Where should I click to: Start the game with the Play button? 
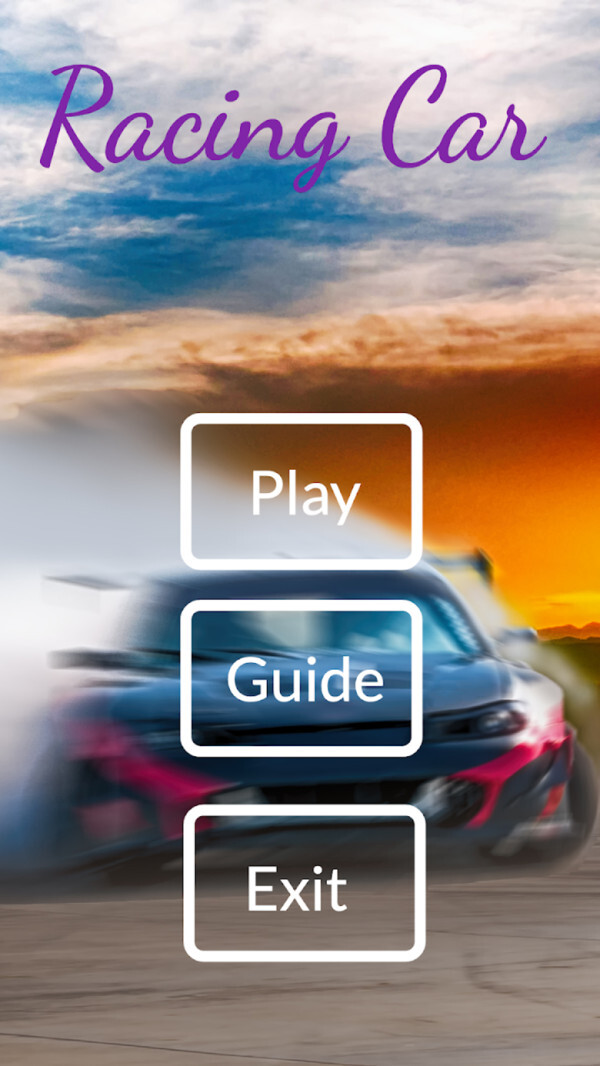[301, 492]
